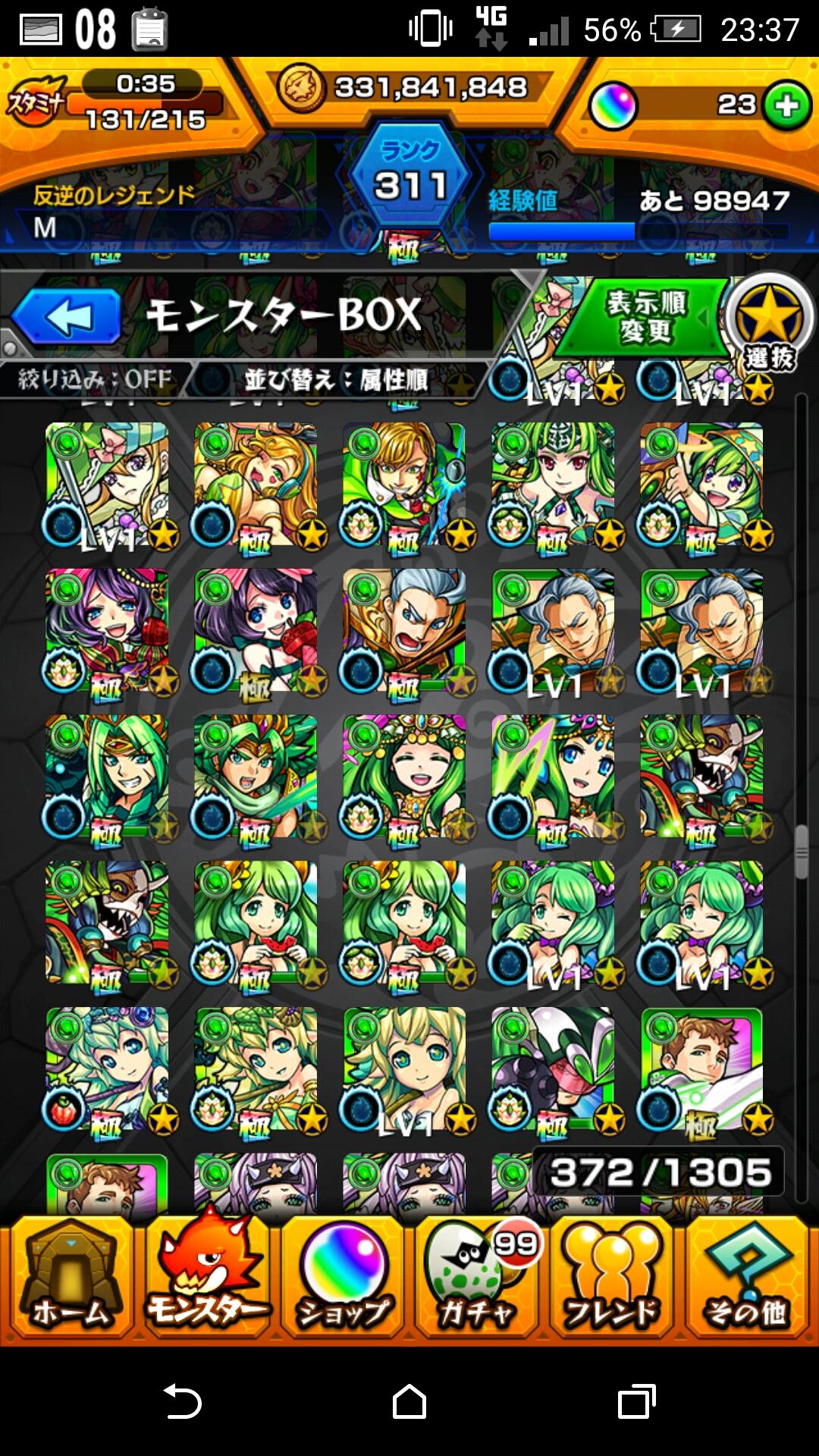Viewport: 819px width, 1456px height.
Task: Tap the green 表示順変更 button
Action: [x=645, y=317]
